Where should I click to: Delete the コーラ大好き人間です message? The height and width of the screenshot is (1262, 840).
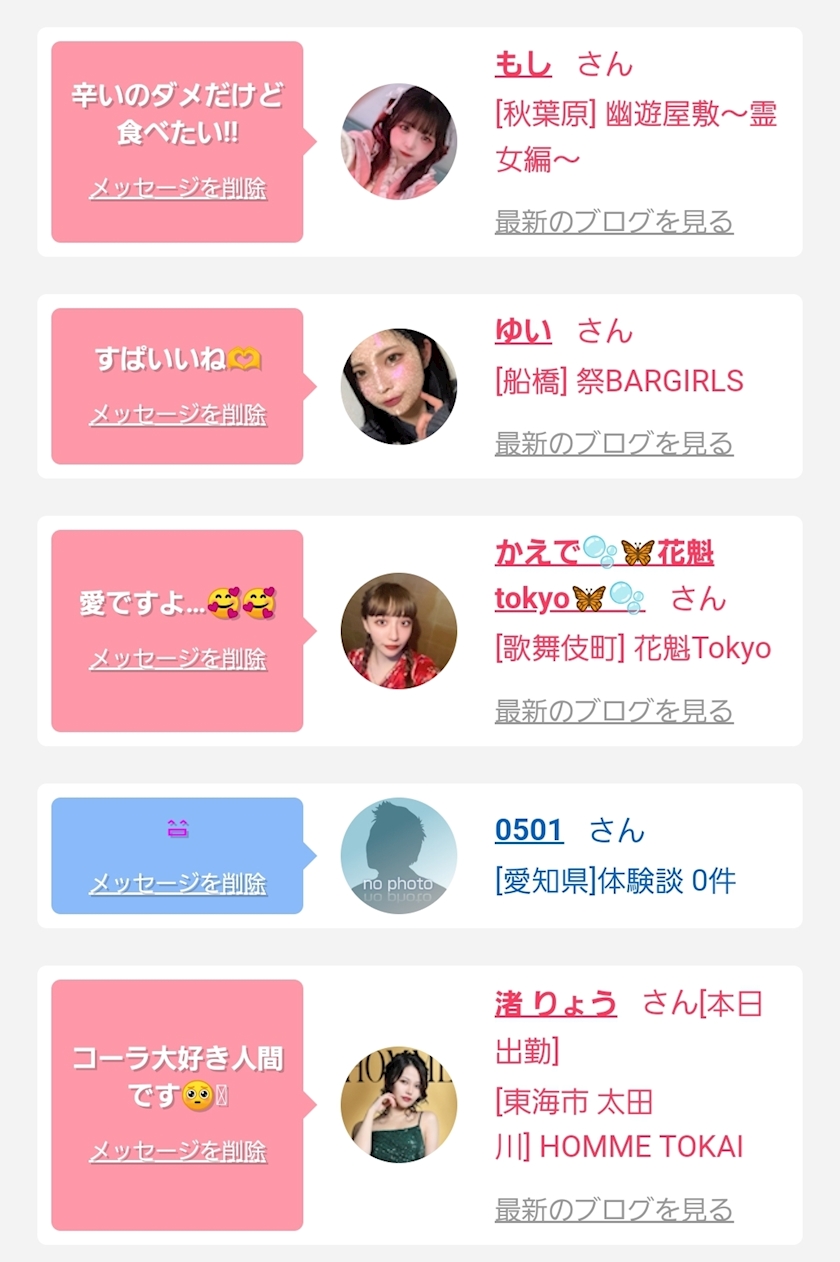(178, 1151)
